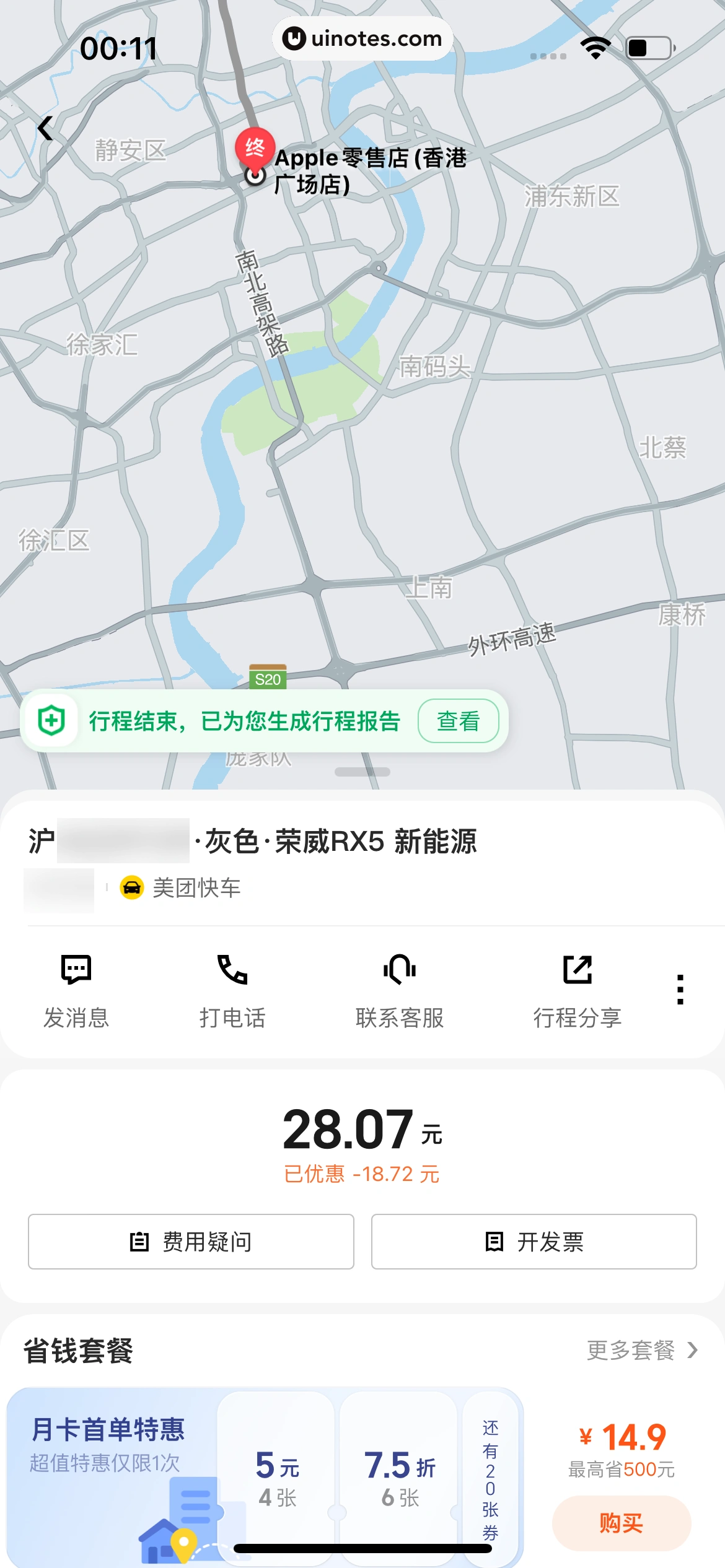Tap 购买 to buy the ¥14.9 package
Image resolution: width=725 pixels, height=1568 pixels.
pos(621,1523)
